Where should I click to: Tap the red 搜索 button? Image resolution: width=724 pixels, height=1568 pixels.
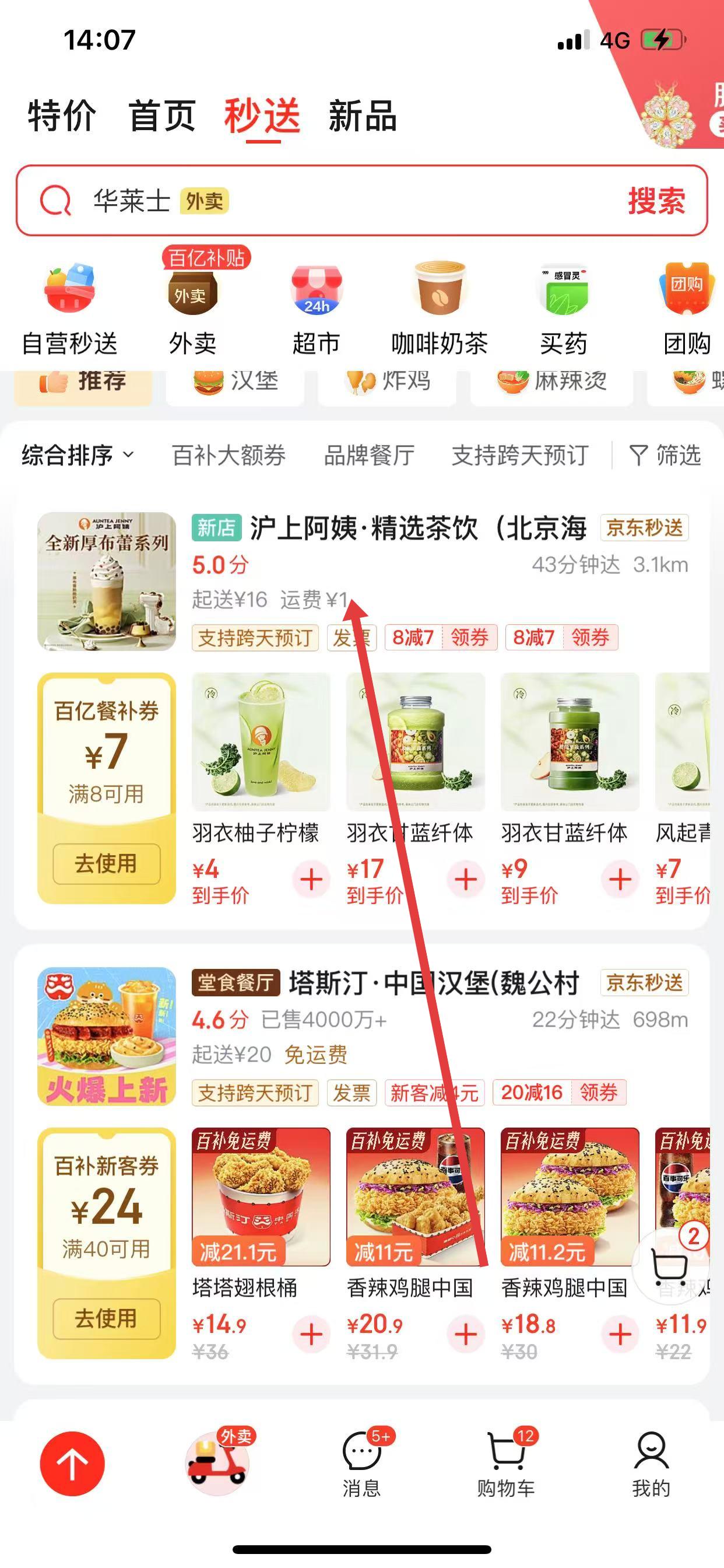point(656,201)
